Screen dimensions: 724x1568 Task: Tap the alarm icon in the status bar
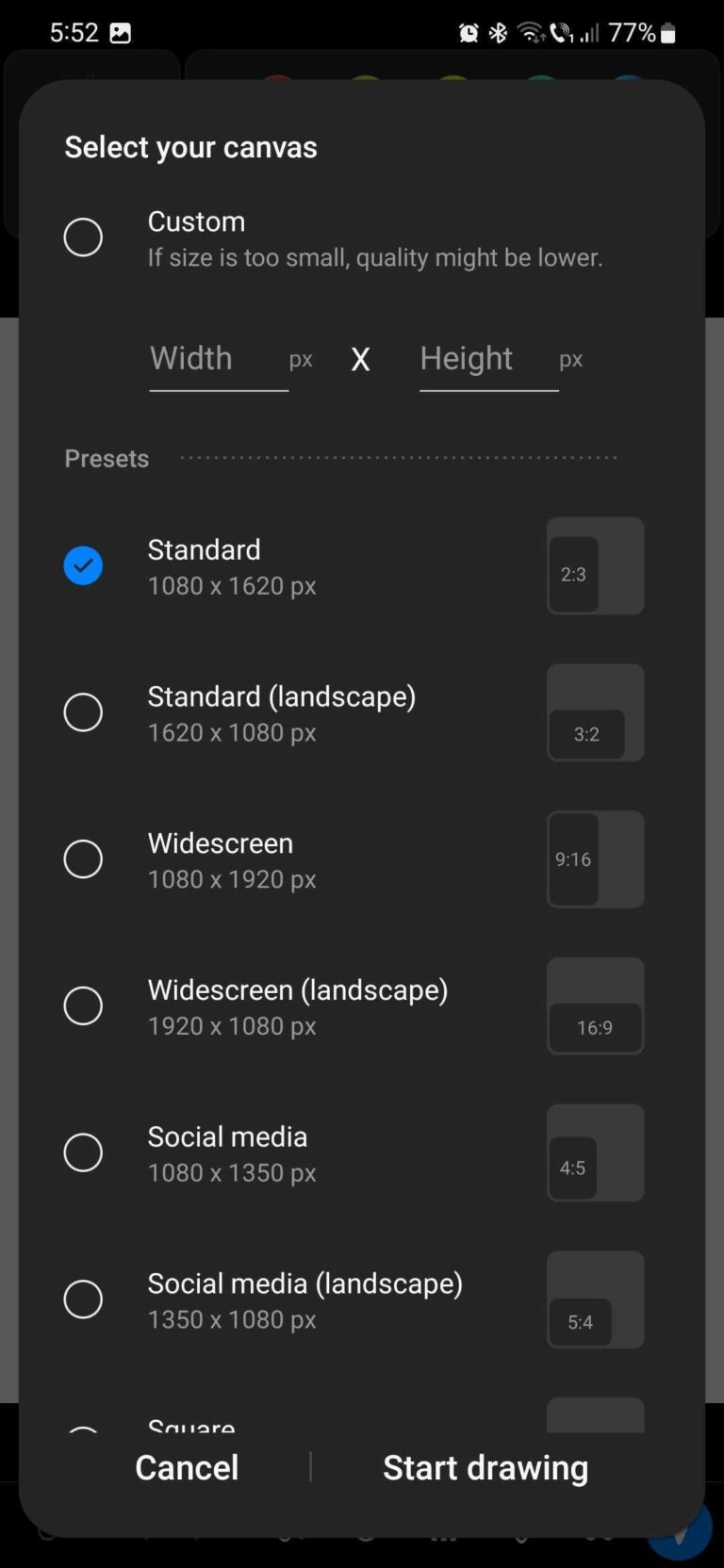[468, 31]
